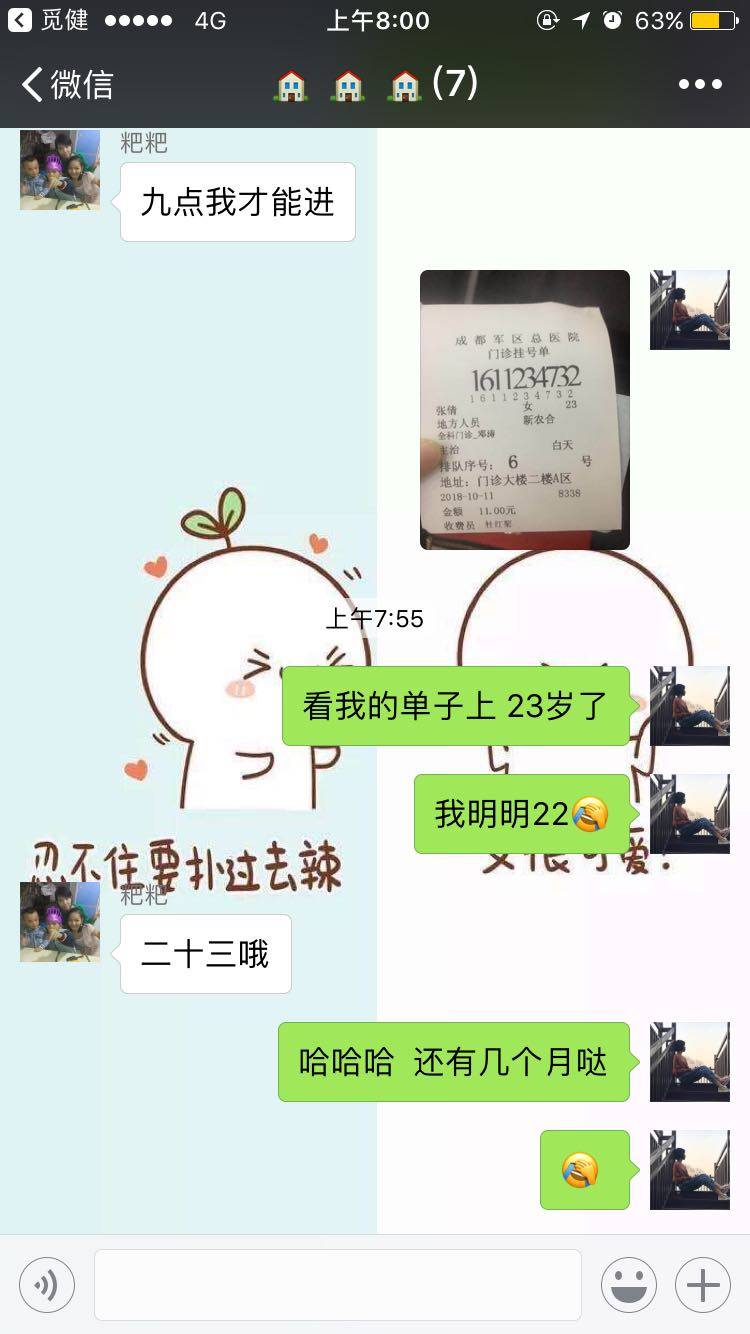This screenshot has width=750, height=1334.
Task: Go back to the 微信 chat list
Action: point(68,85)
